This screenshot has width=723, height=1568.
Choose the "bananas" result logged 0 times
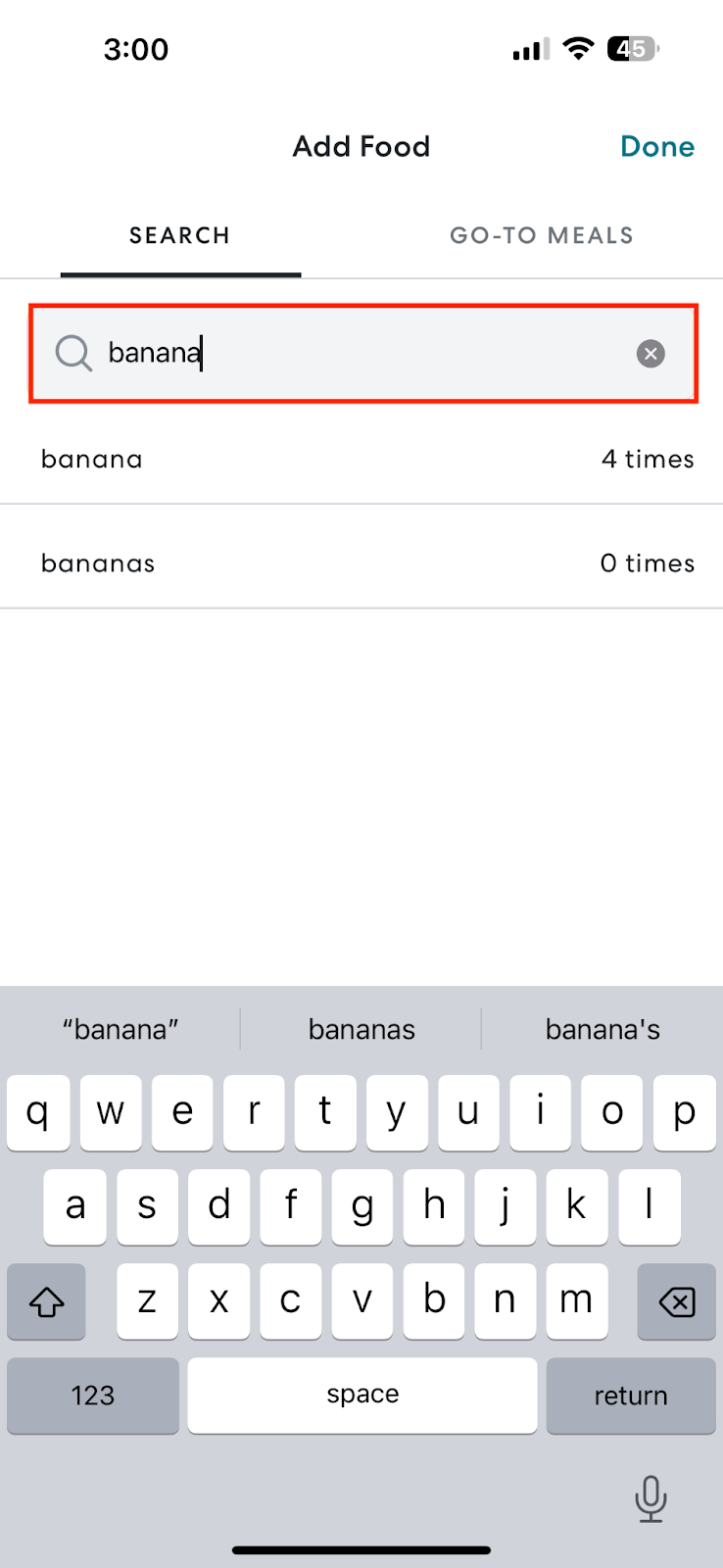click(361, 563)
